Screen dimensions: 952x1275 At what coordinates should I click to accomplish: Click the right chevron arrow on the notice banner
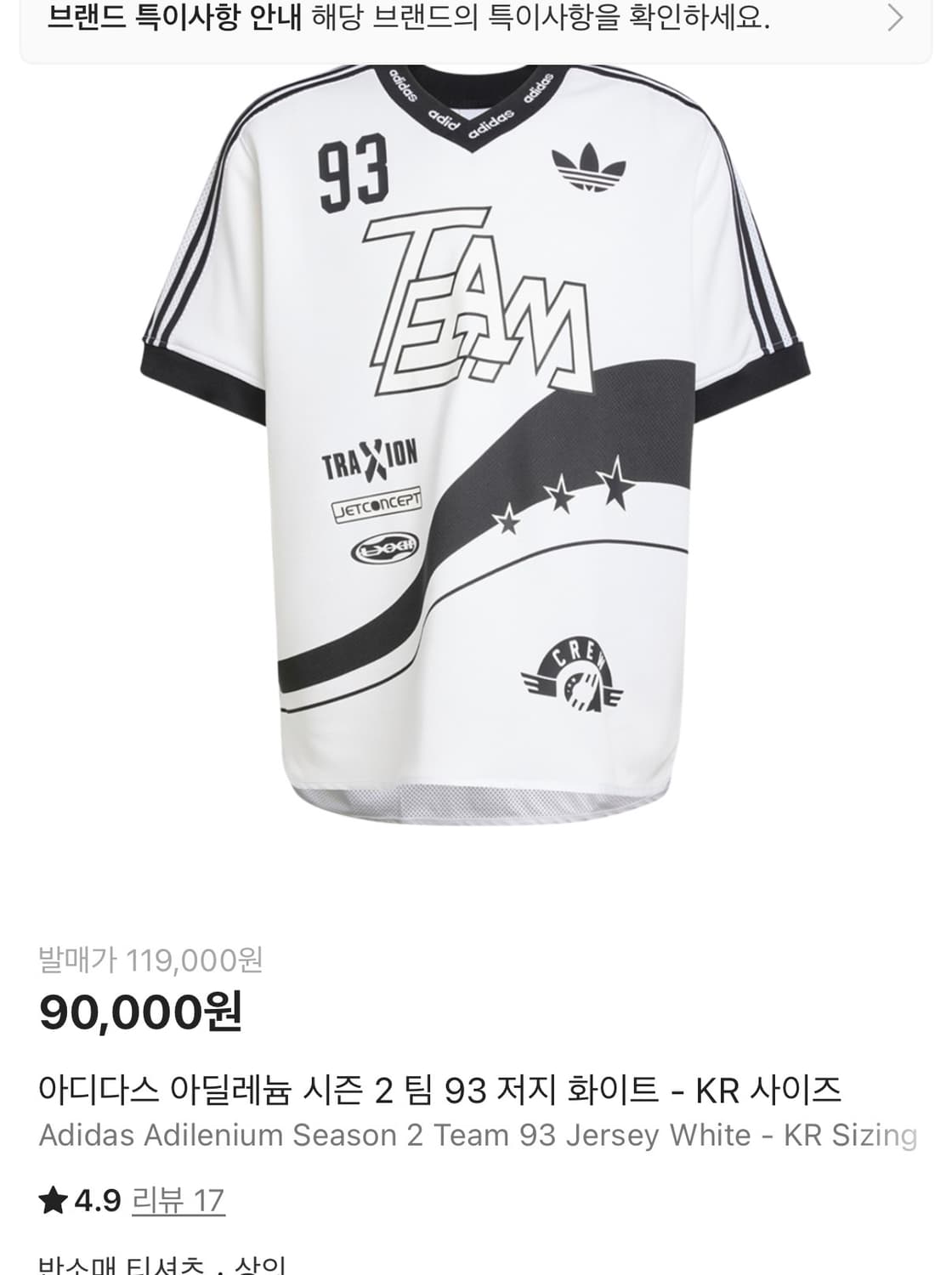(895, 19)
